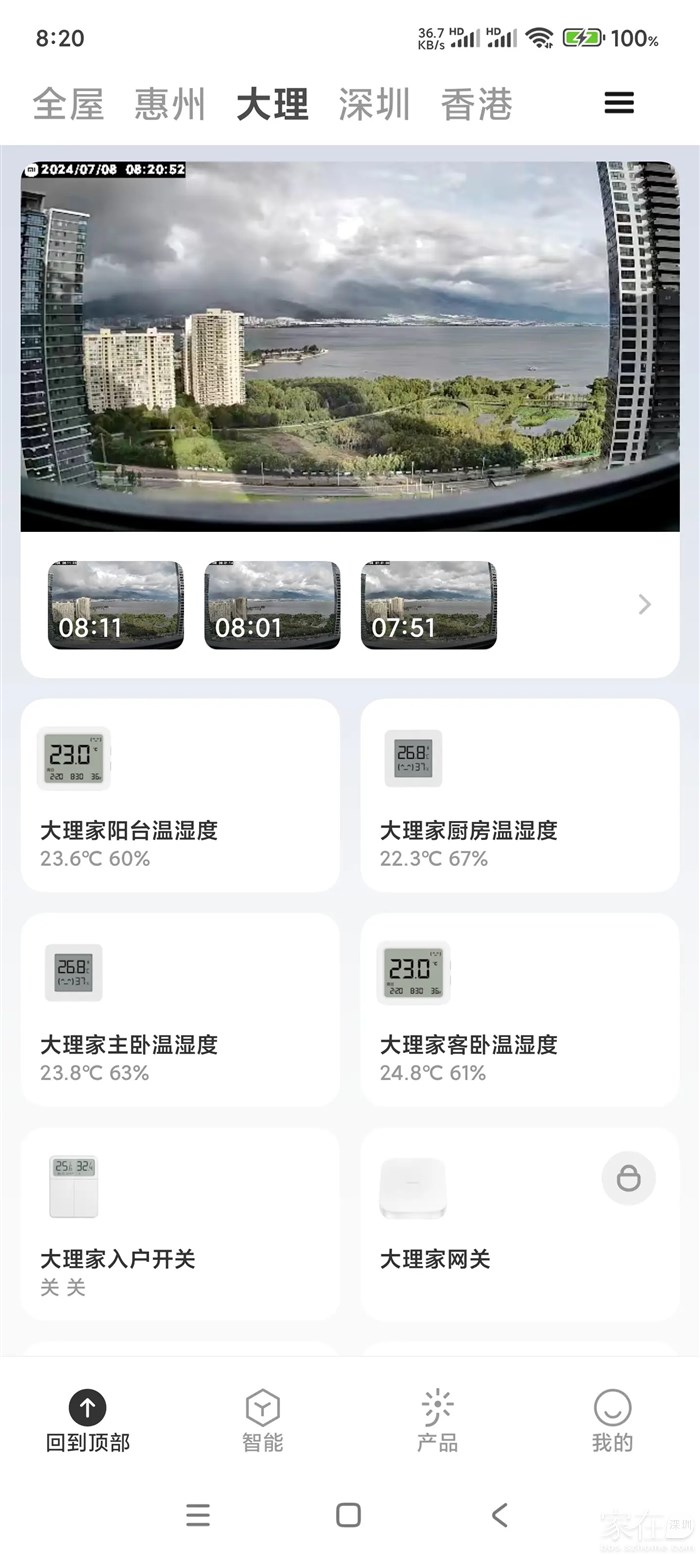Switch to the 全屋 tab
700x1555 pixels.
[68, 104]
